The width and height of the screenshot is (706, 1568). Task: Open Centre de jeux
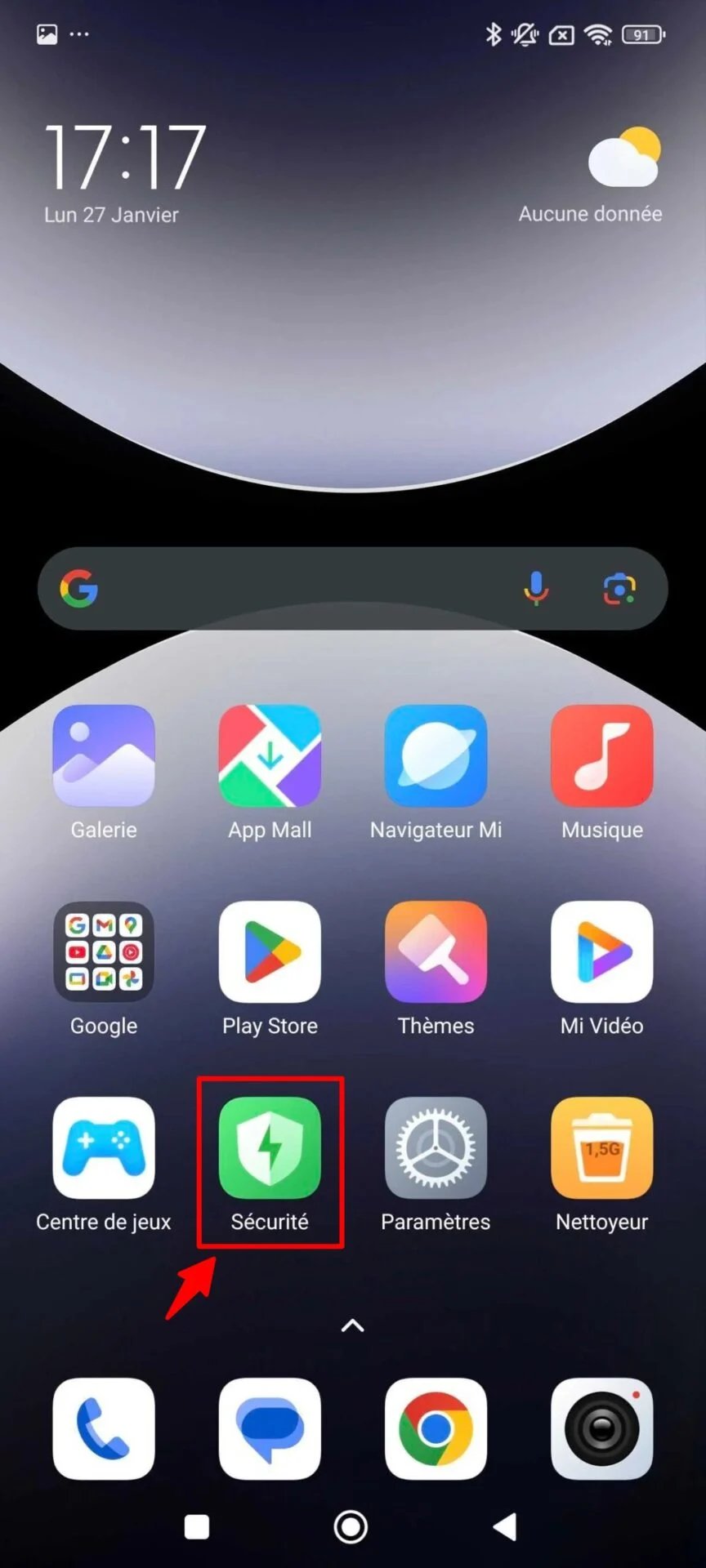pyautogui.click(x=104, y=1147)
